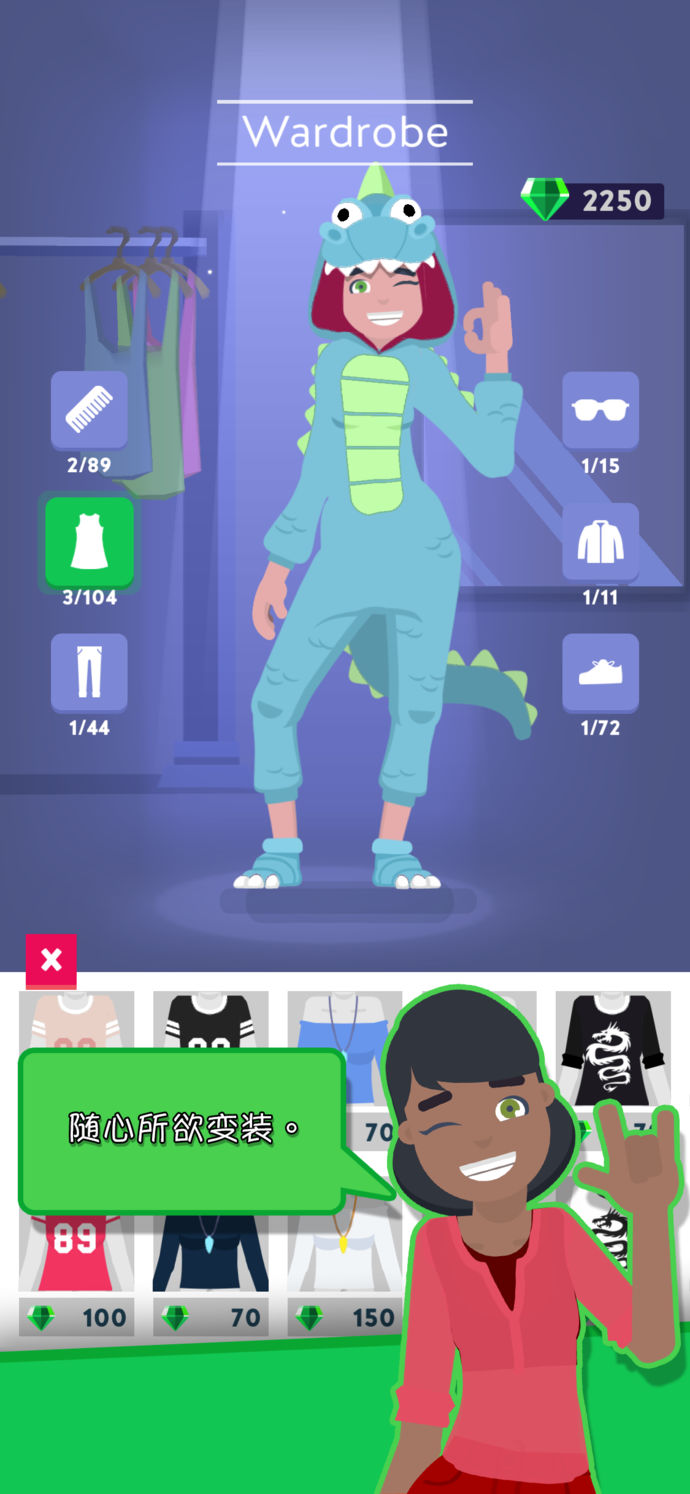
Task: Select the dark navy top costing 70
Action: click(210, 1253)
